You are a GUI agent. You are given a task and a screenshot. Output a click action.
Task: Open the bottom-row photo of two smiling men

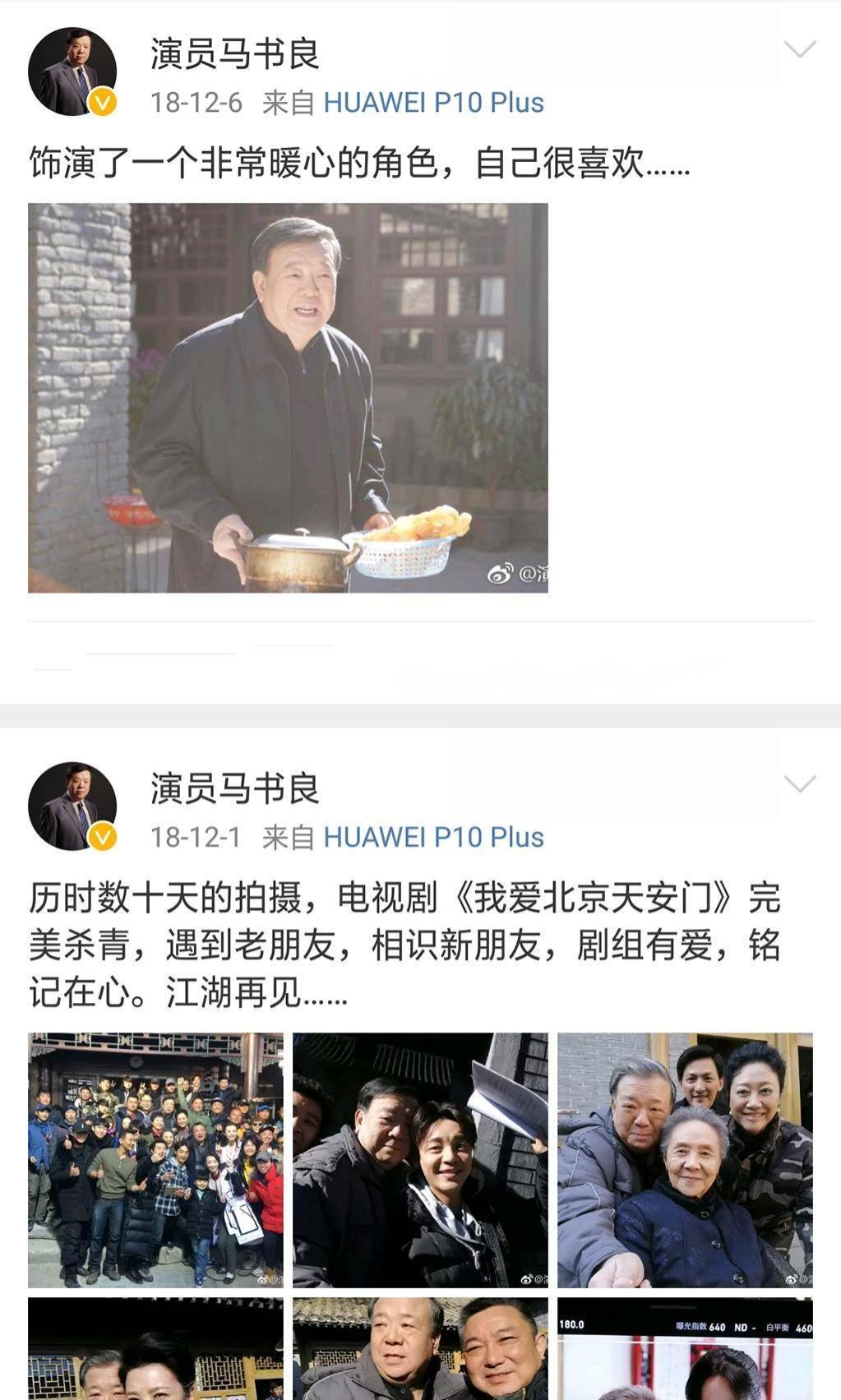[420, 1348]
